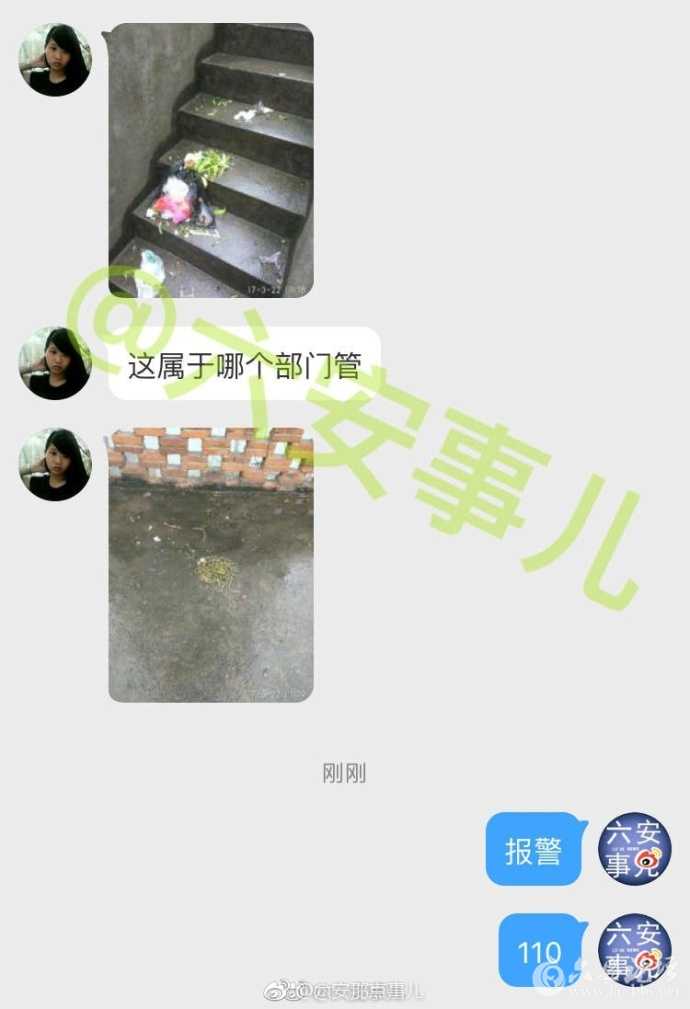Open 六安事儿 avatar beside 报警 message

(x=634, y=848)
